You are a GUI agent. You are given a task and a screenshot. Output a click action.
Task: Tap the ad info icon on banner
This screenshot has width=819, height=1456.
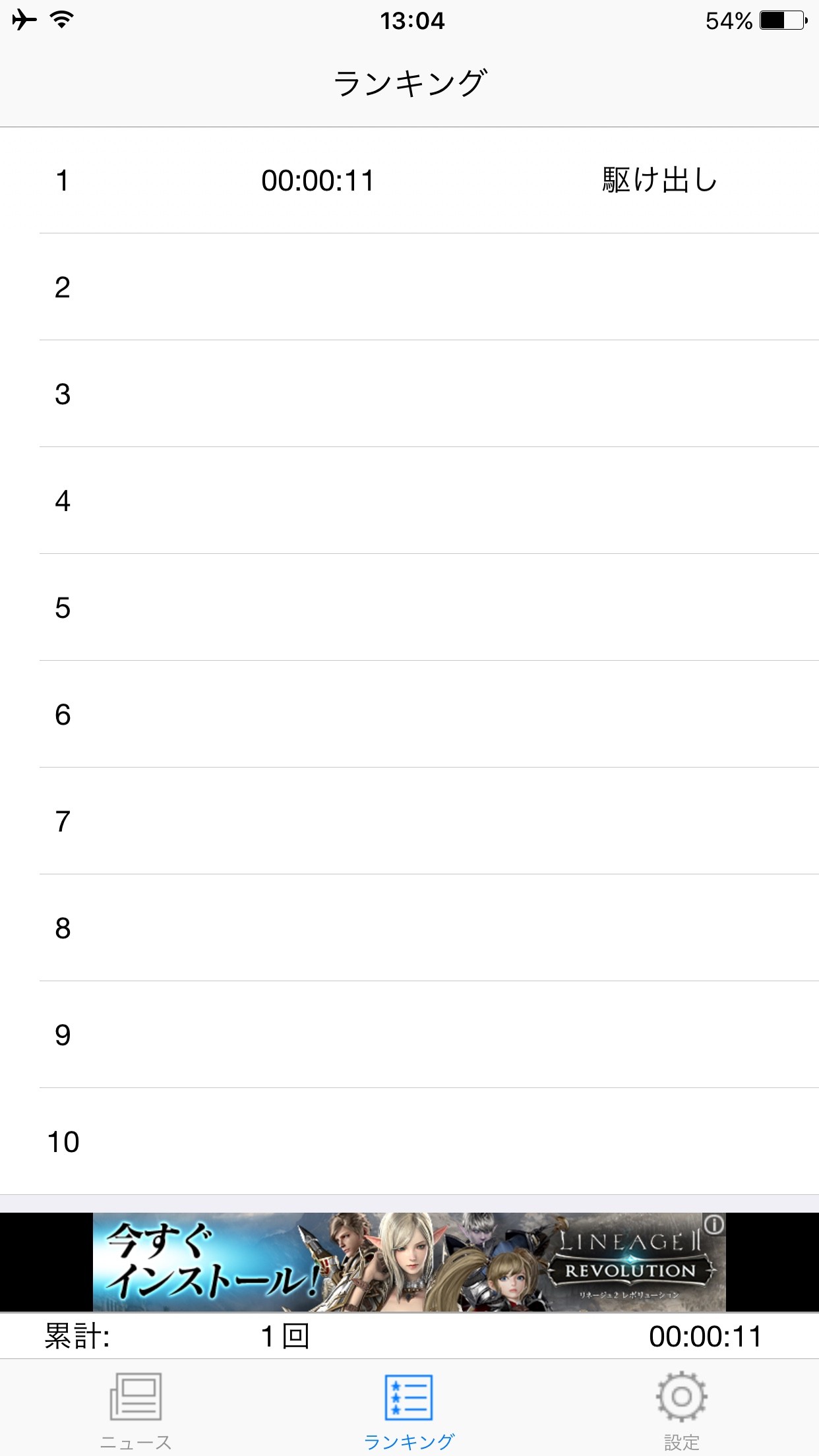pos(713,1225)
